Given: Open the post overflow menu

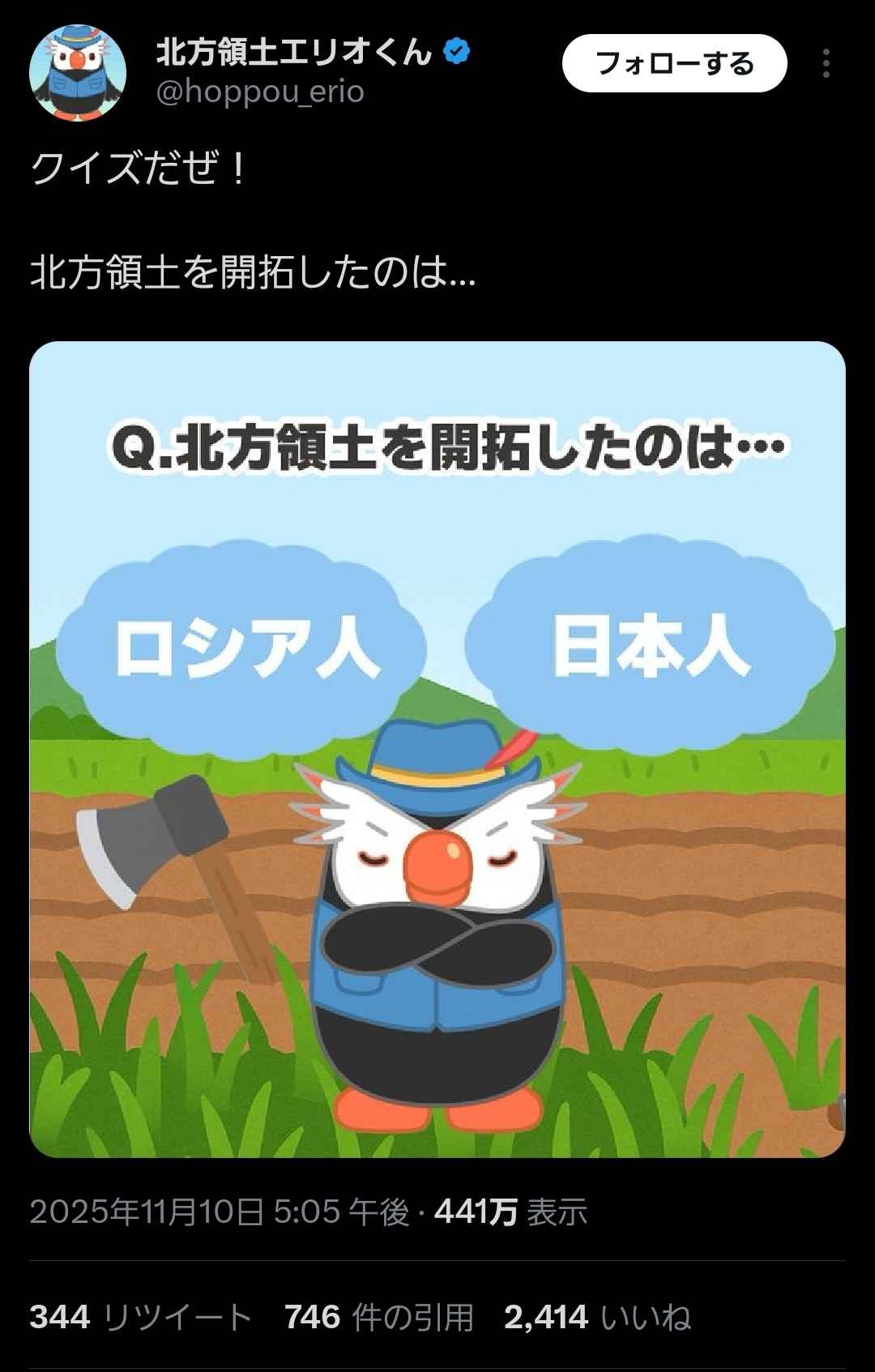Looking at the screenshot, I should 826,63.
